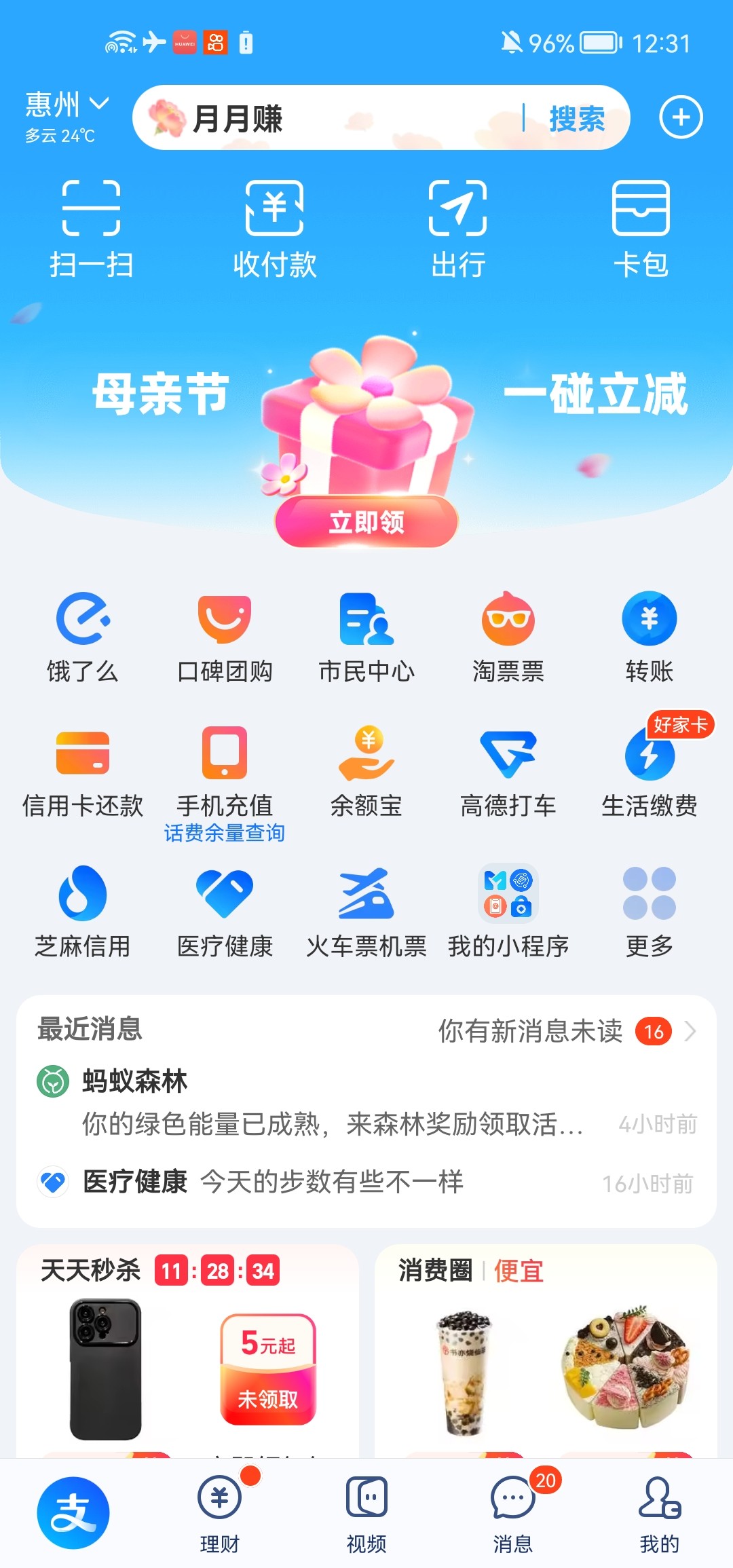733x1568 pixels.
Task: Open 饿了么 food delivery
Action: click(x=83, y=637)
